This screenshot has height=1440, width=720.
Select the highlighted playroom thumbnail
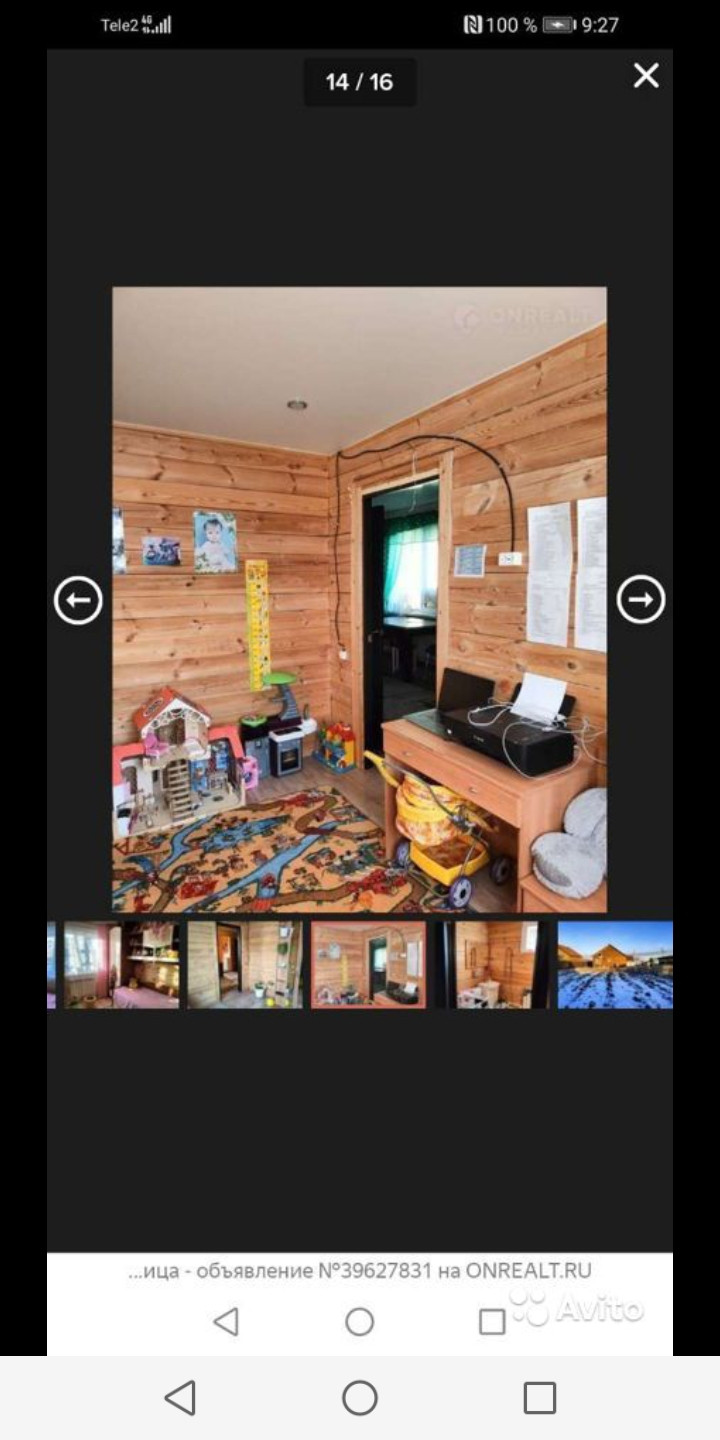pos(368,964)
